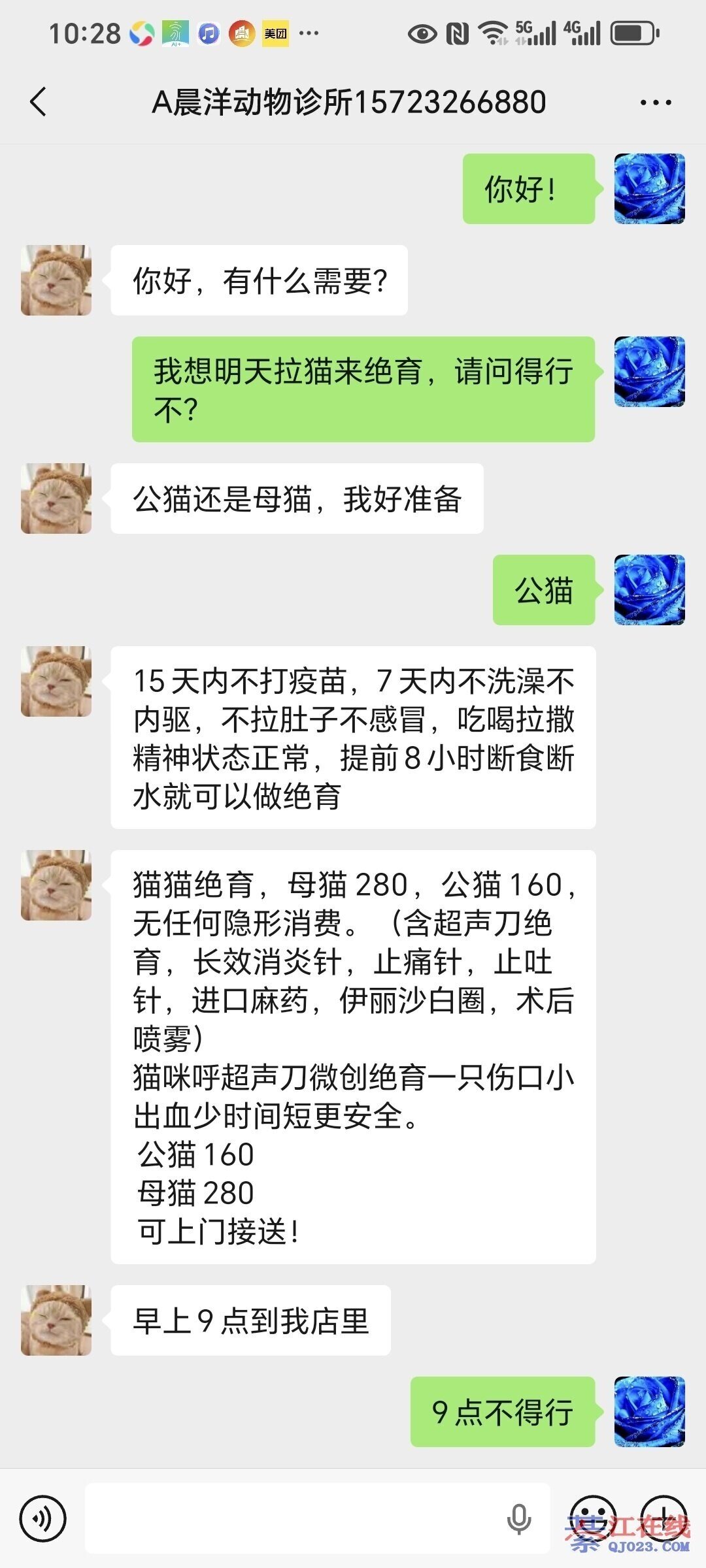
Task: Focus the message text field
Action: 294,1518
